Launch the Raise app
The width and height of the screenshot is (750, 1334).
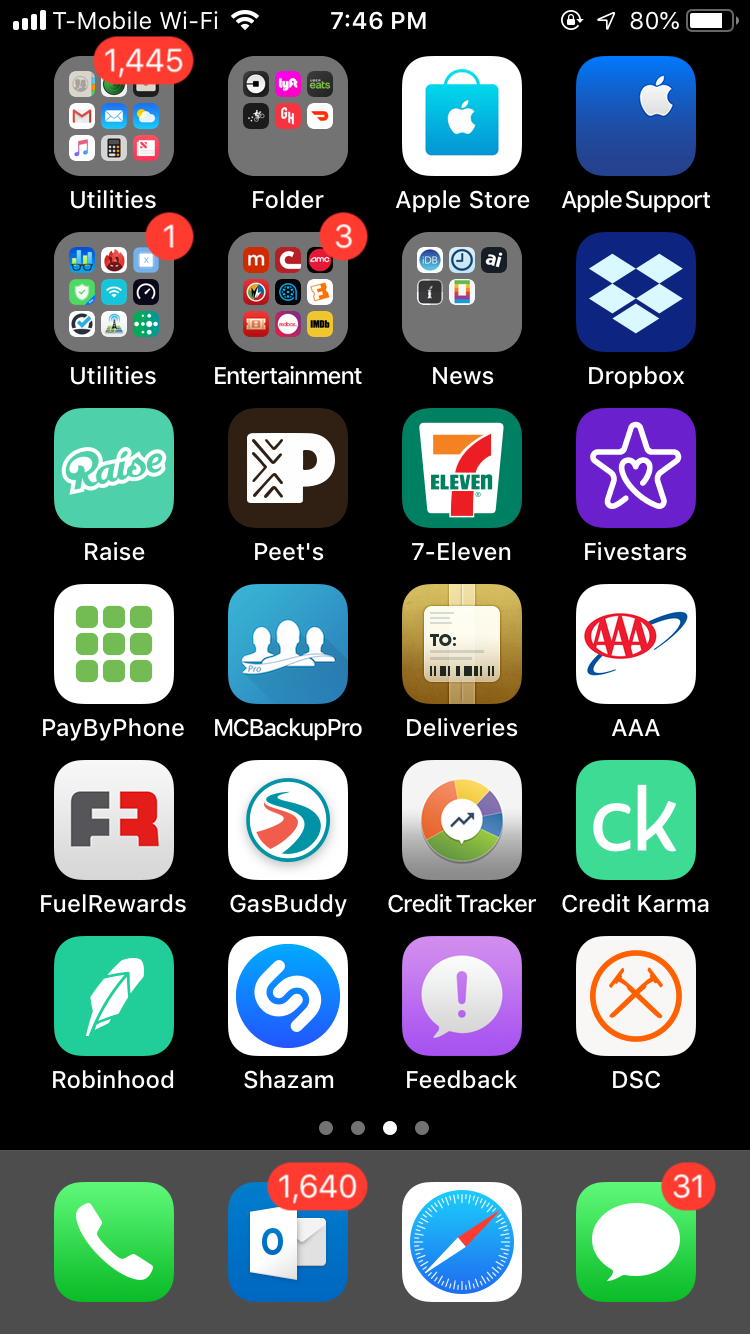(x=114, y=468)
